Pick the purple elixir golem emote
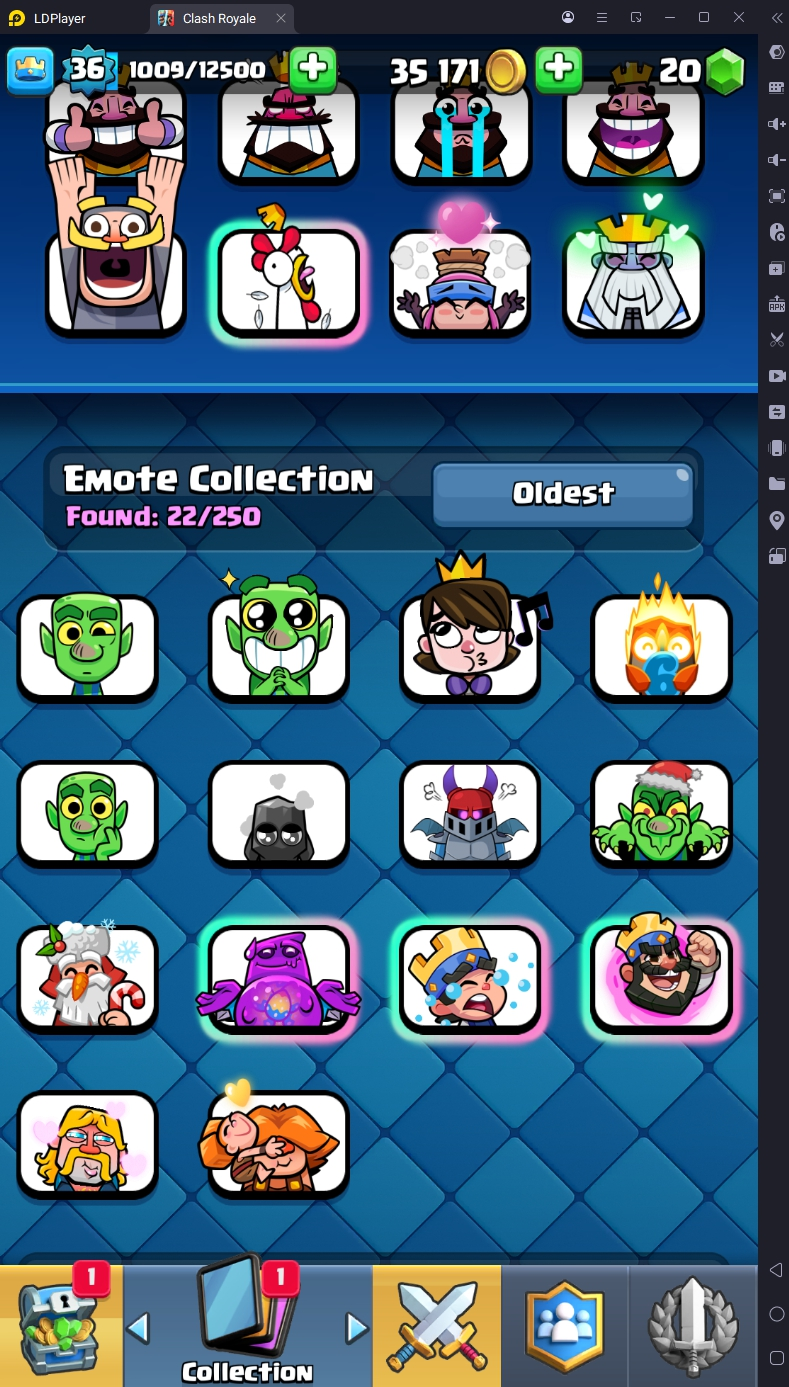789x1387 pixels. click(278, 978)
